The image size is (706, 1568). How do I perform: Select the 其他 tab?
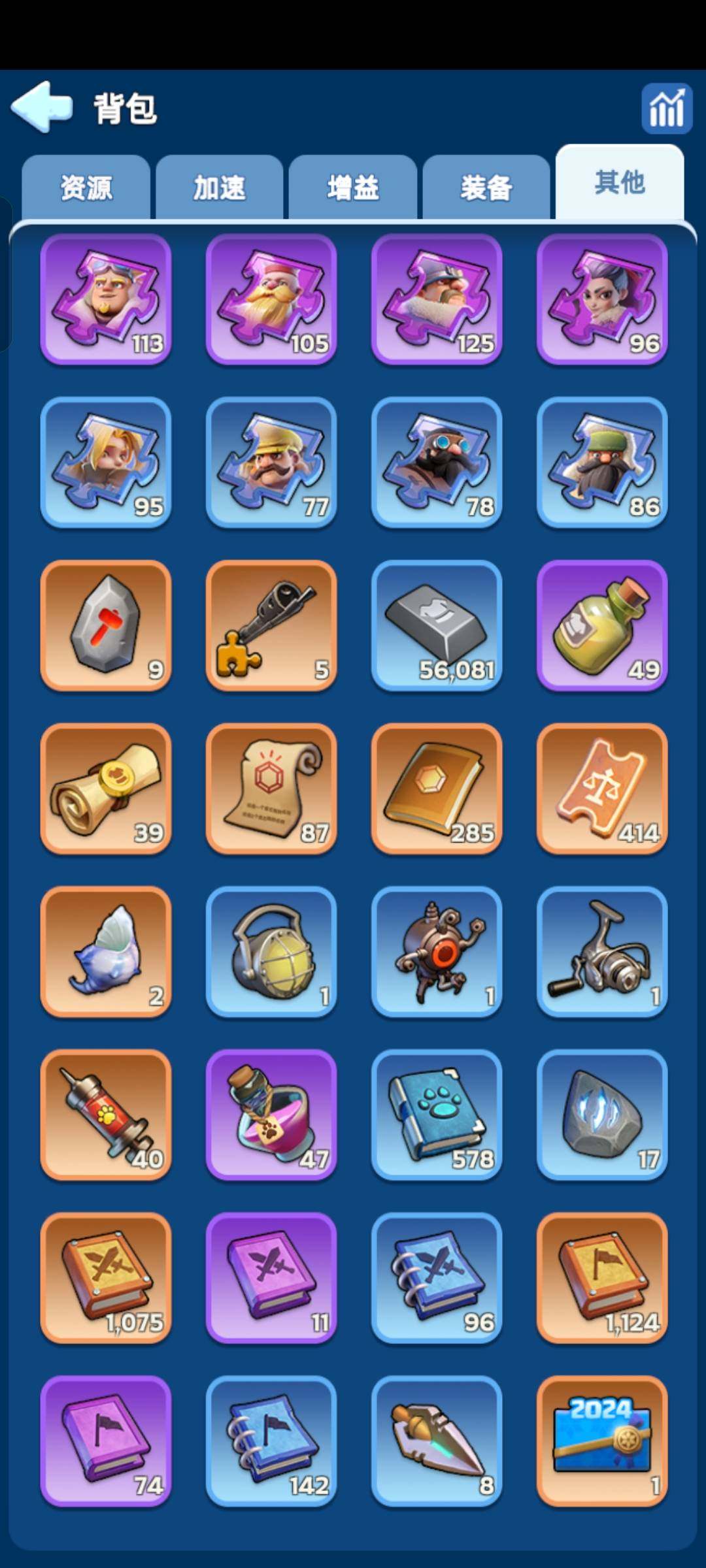(620, 183)
